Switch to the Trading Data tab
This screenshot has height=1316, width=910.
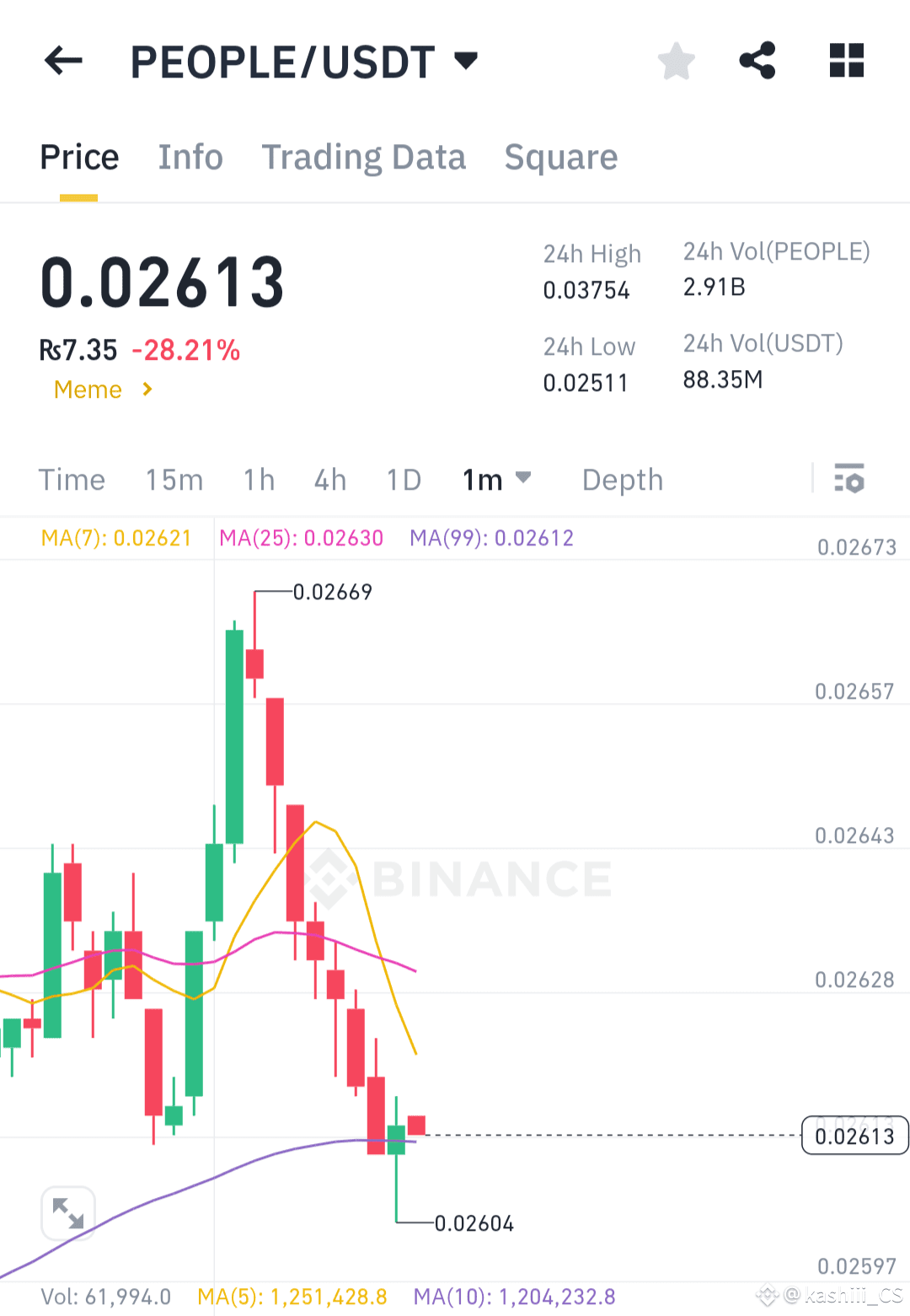364,157
